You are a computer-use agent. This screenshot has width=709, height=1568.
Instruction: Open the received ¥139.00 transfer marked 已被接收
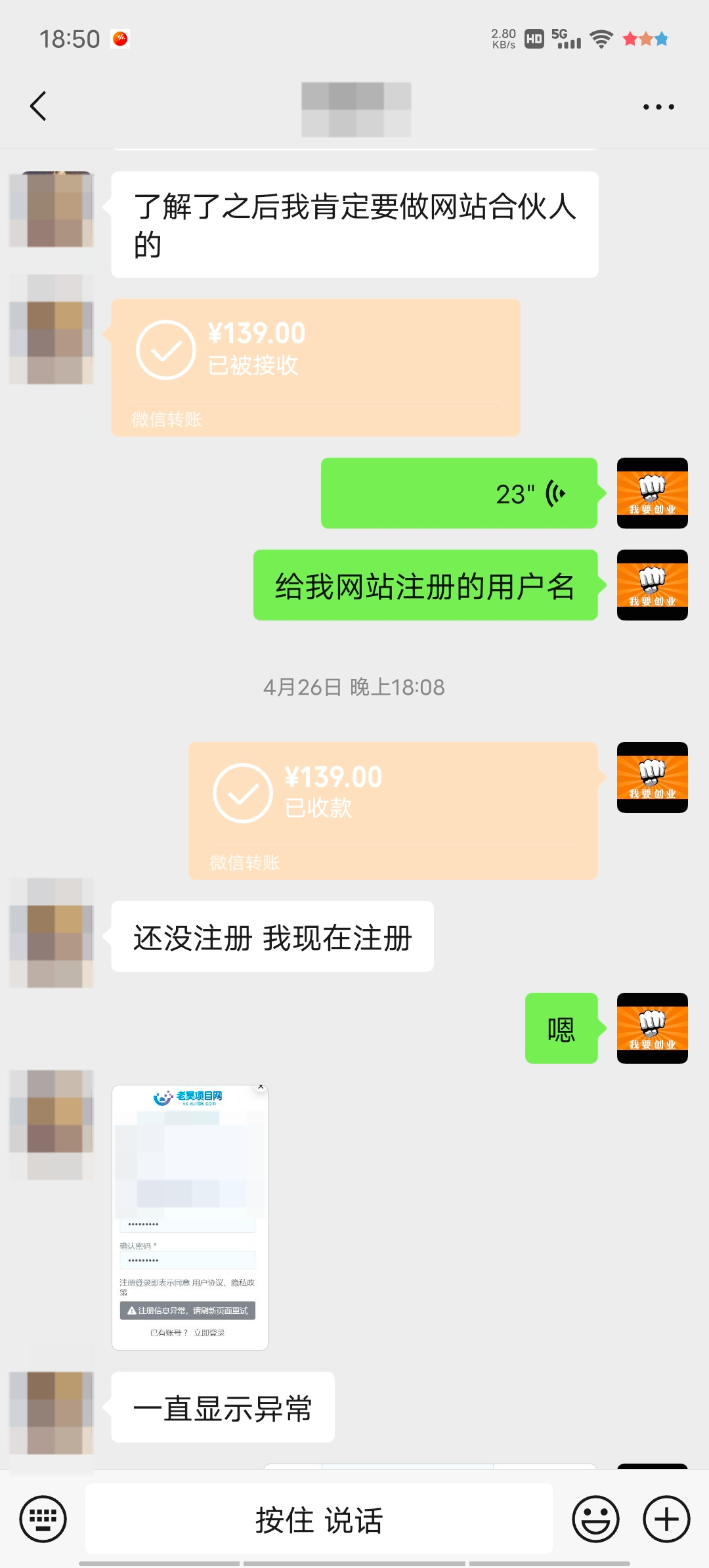315,367
